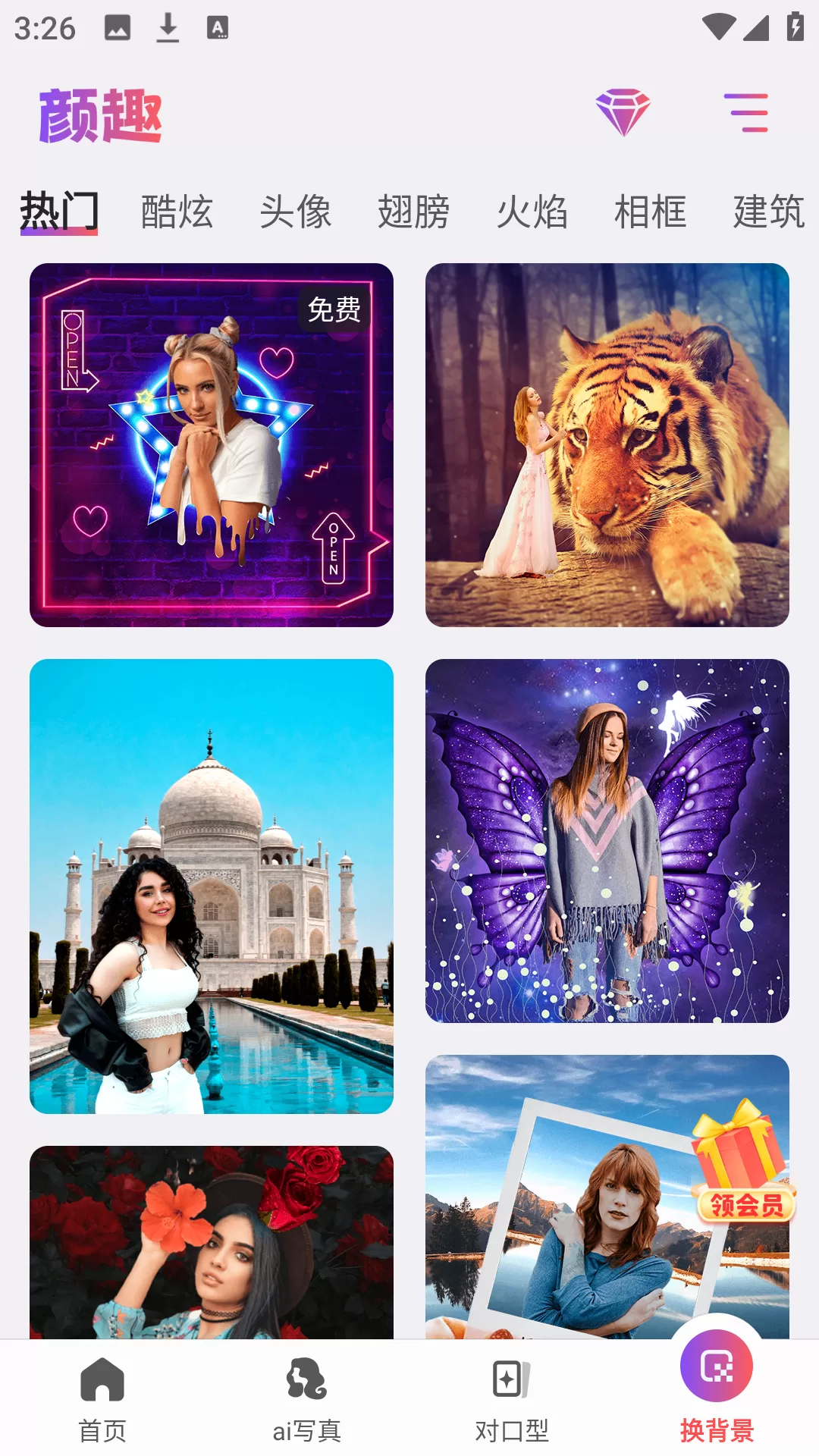The width and height of the screenshot is (819, 1456).
Task: Open the hamburger menu
Action: (x=745, y=112)
